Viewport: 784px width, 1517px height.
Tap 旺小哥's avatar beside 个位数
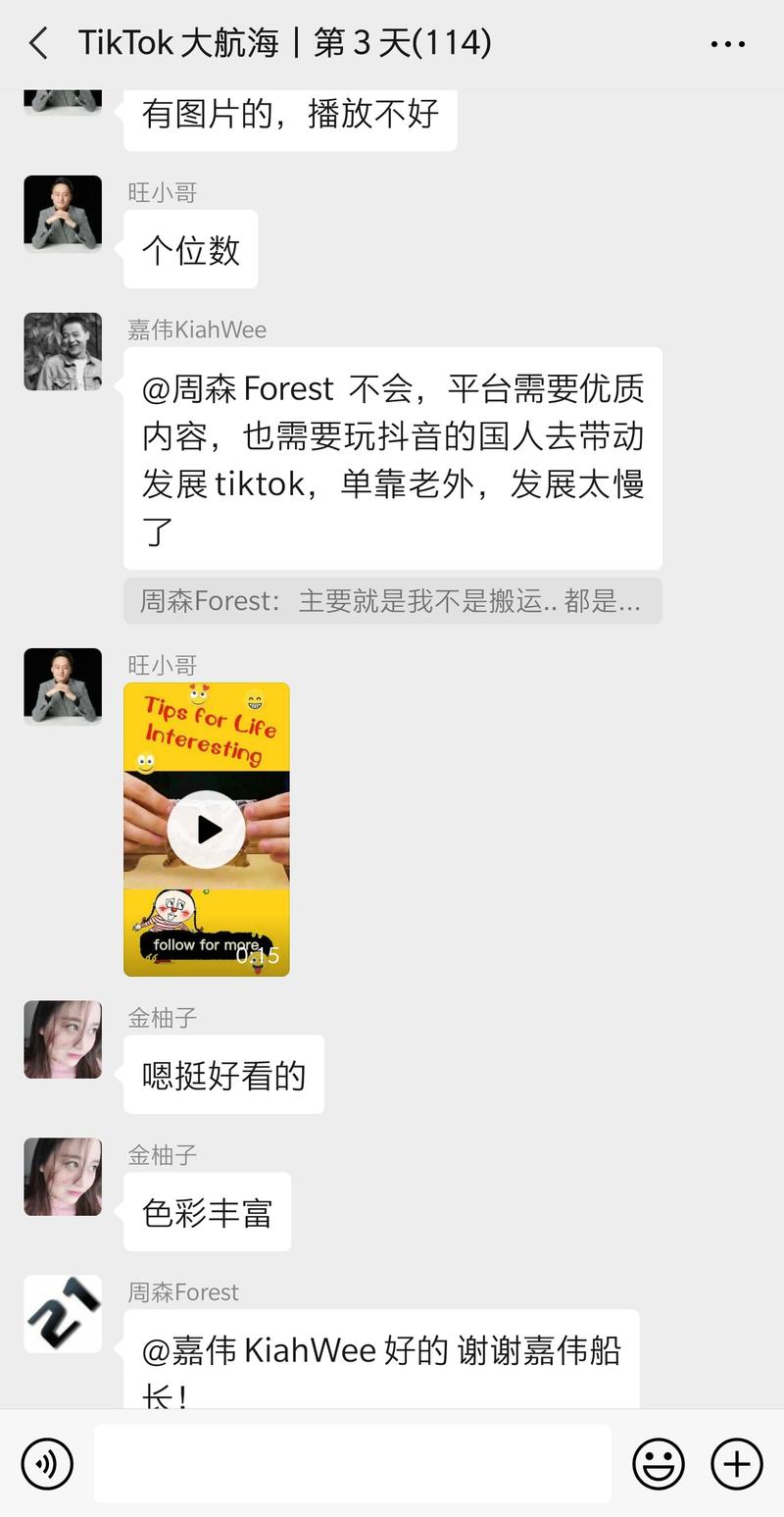click(63, 214)
